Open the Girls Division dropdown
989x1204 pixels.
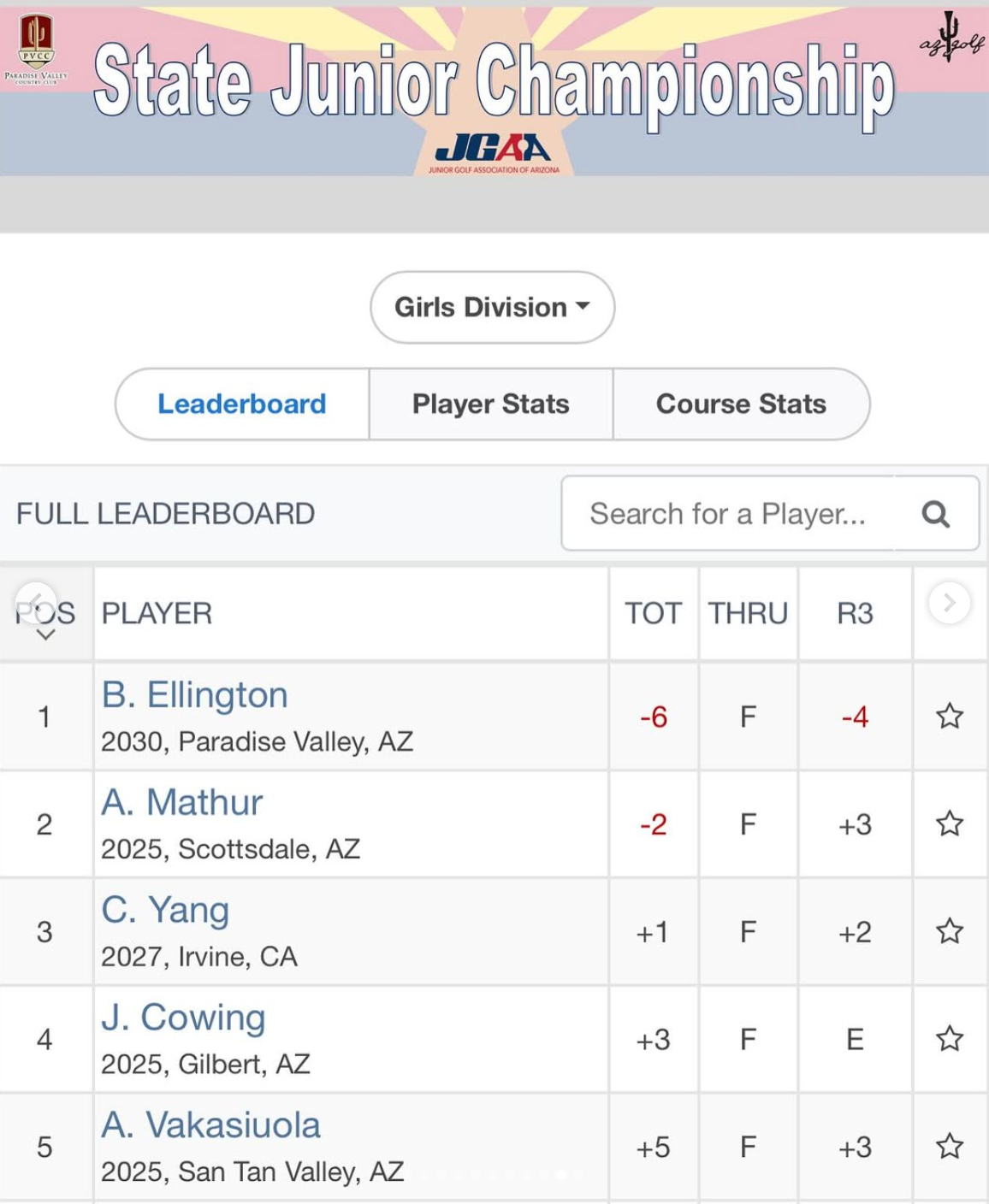pos(492,307)
